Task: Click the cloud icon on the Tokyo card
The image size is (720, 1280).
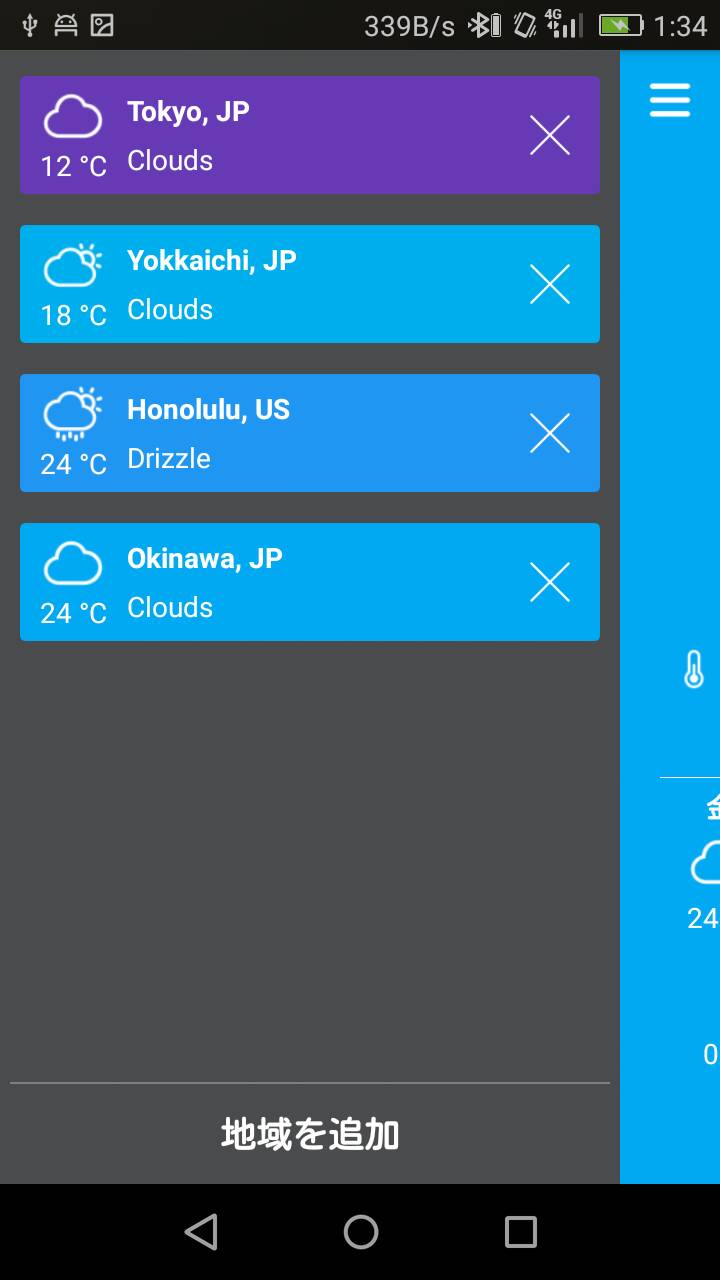Action: click(71, 116)
